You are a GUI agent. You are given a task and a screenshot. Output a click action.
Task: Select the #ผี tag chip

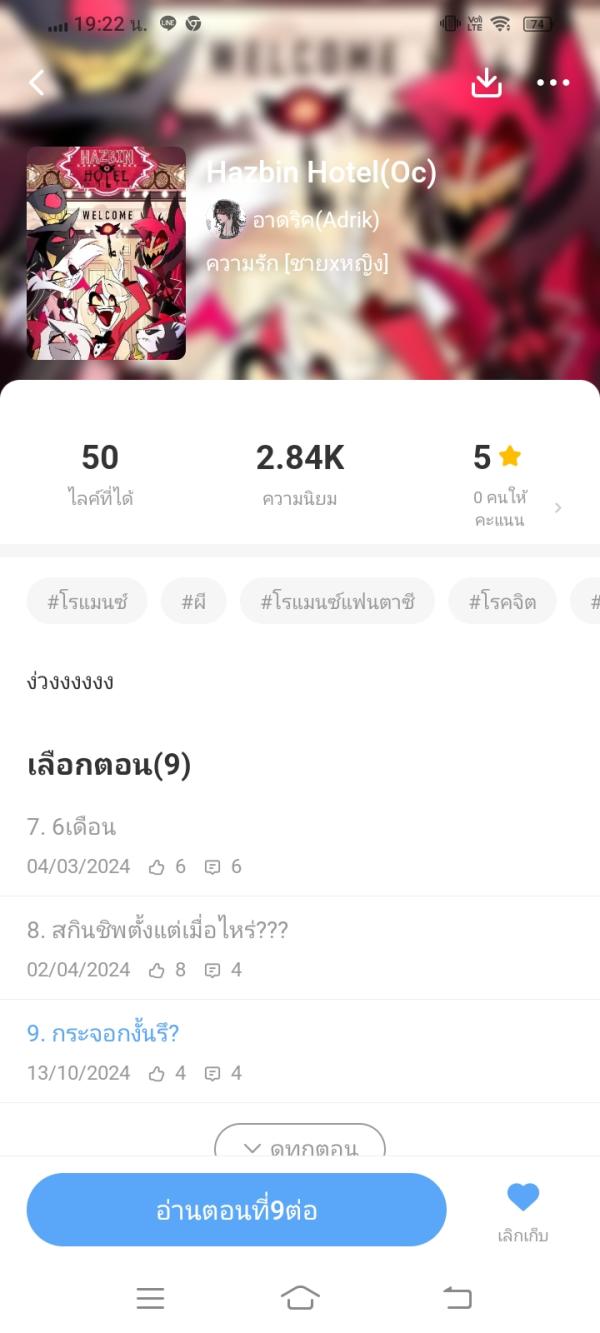193,601
